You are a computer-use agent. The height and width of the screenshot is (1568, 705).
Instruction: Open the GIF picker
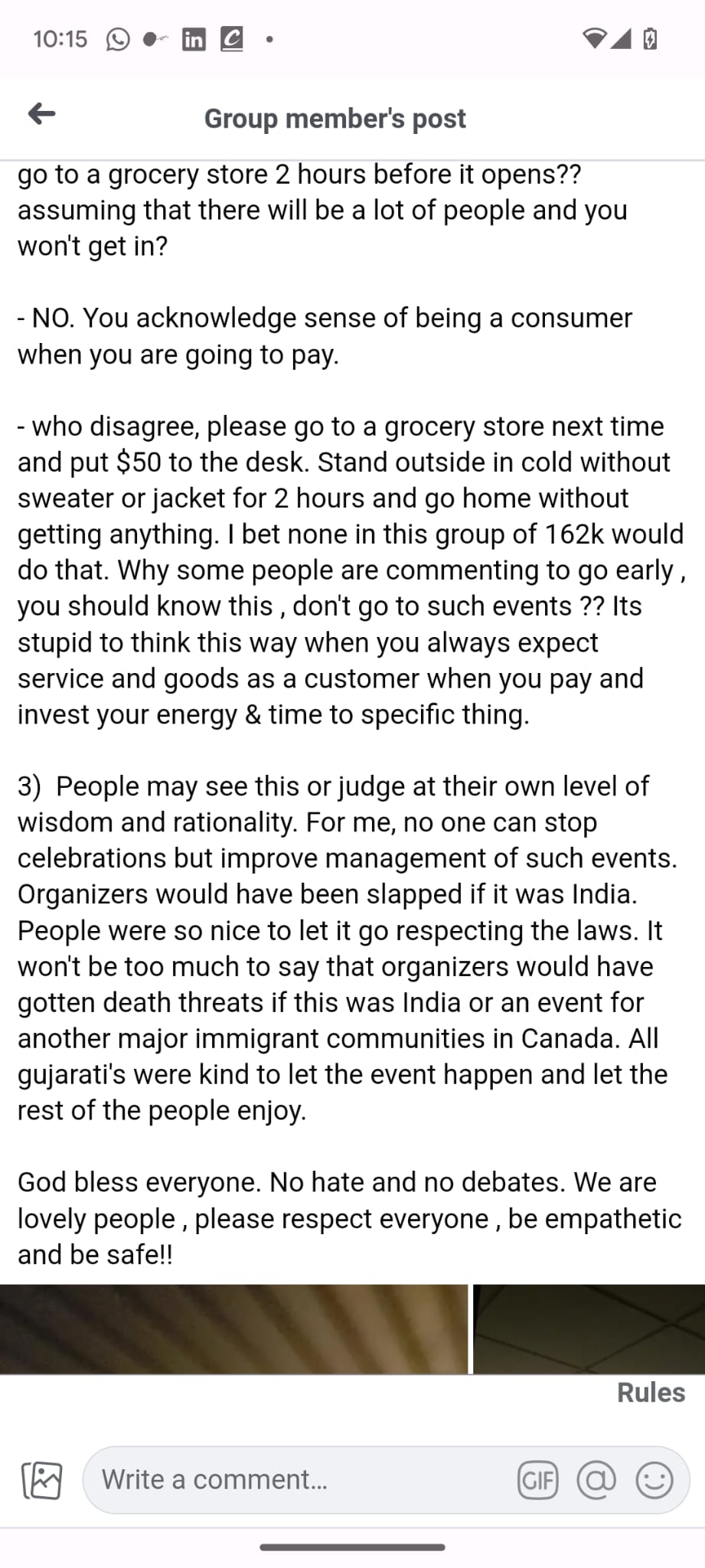[x=538, y=1480]
